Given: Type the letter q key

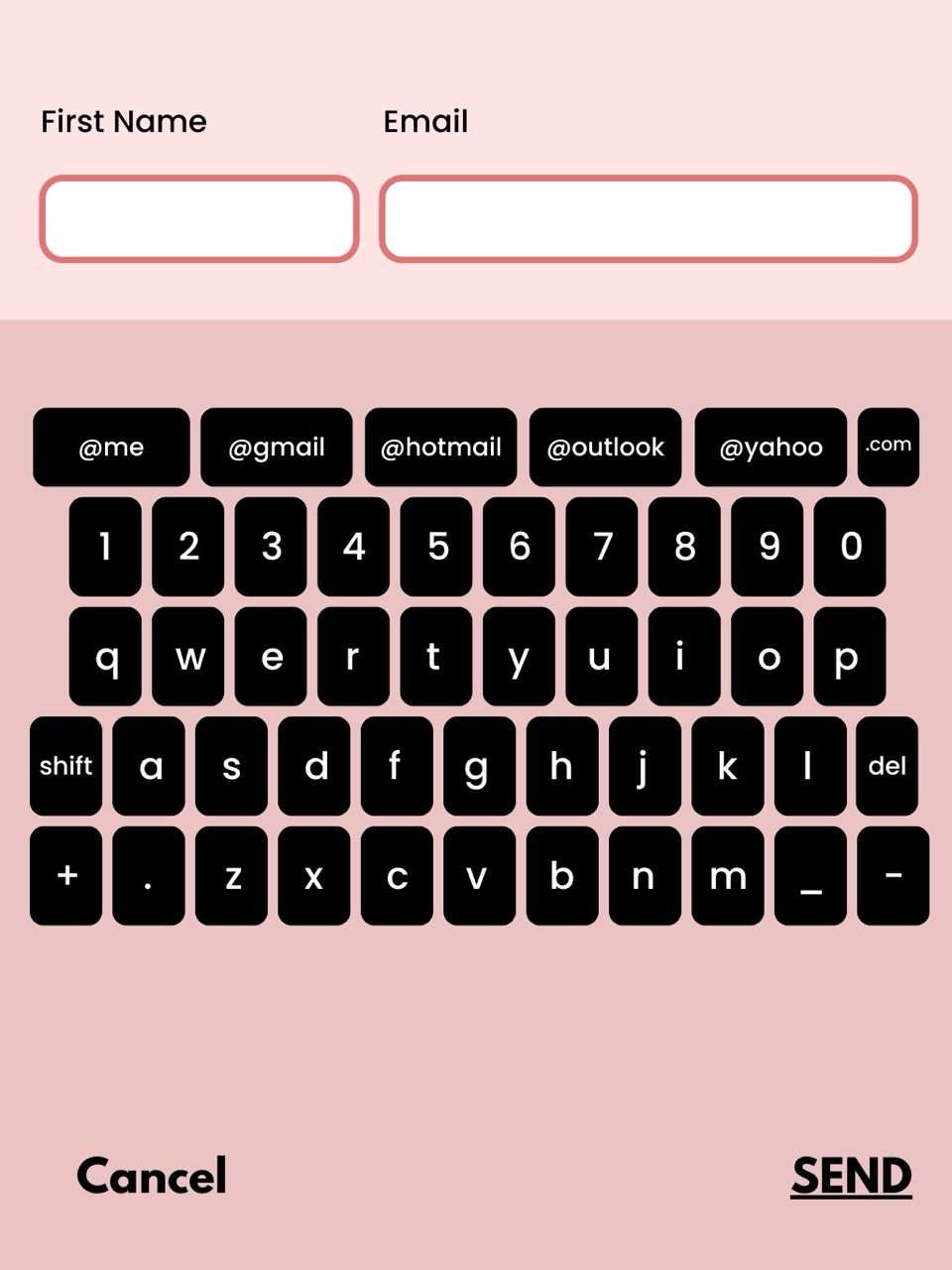Looking at the screenshot, I should point(105,657).
